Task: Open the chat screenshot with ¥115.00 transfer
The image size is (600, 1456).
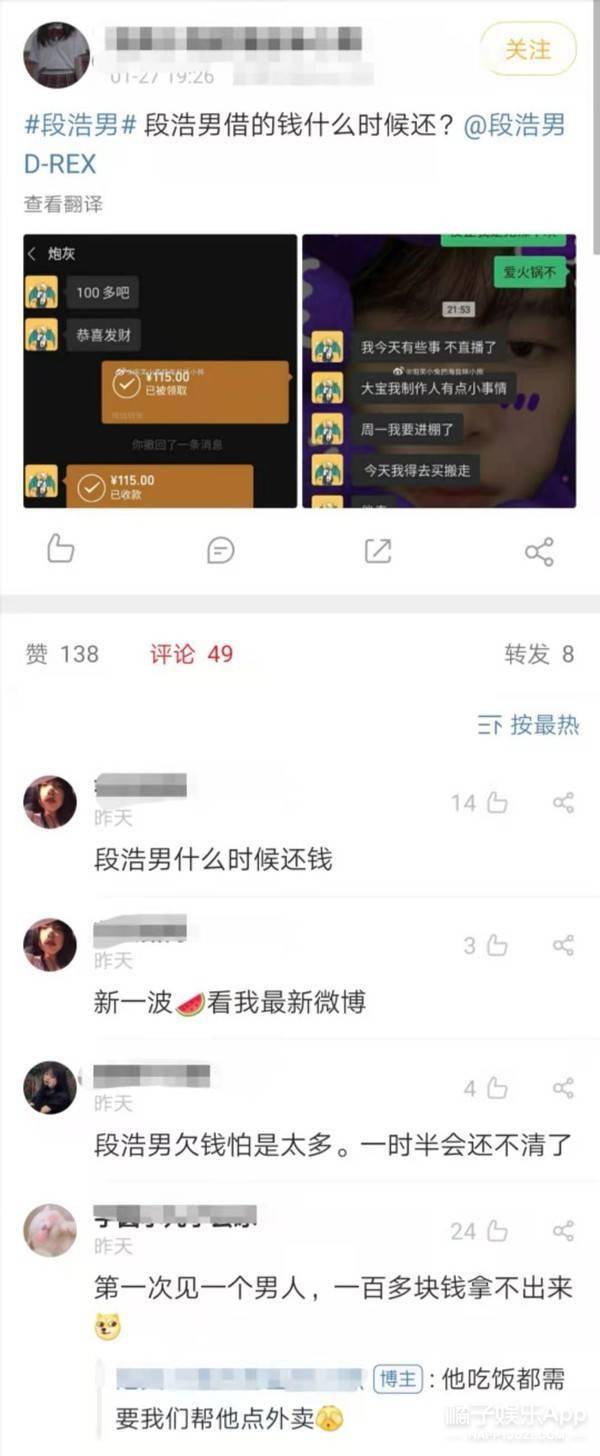Action: coord(160,371)
